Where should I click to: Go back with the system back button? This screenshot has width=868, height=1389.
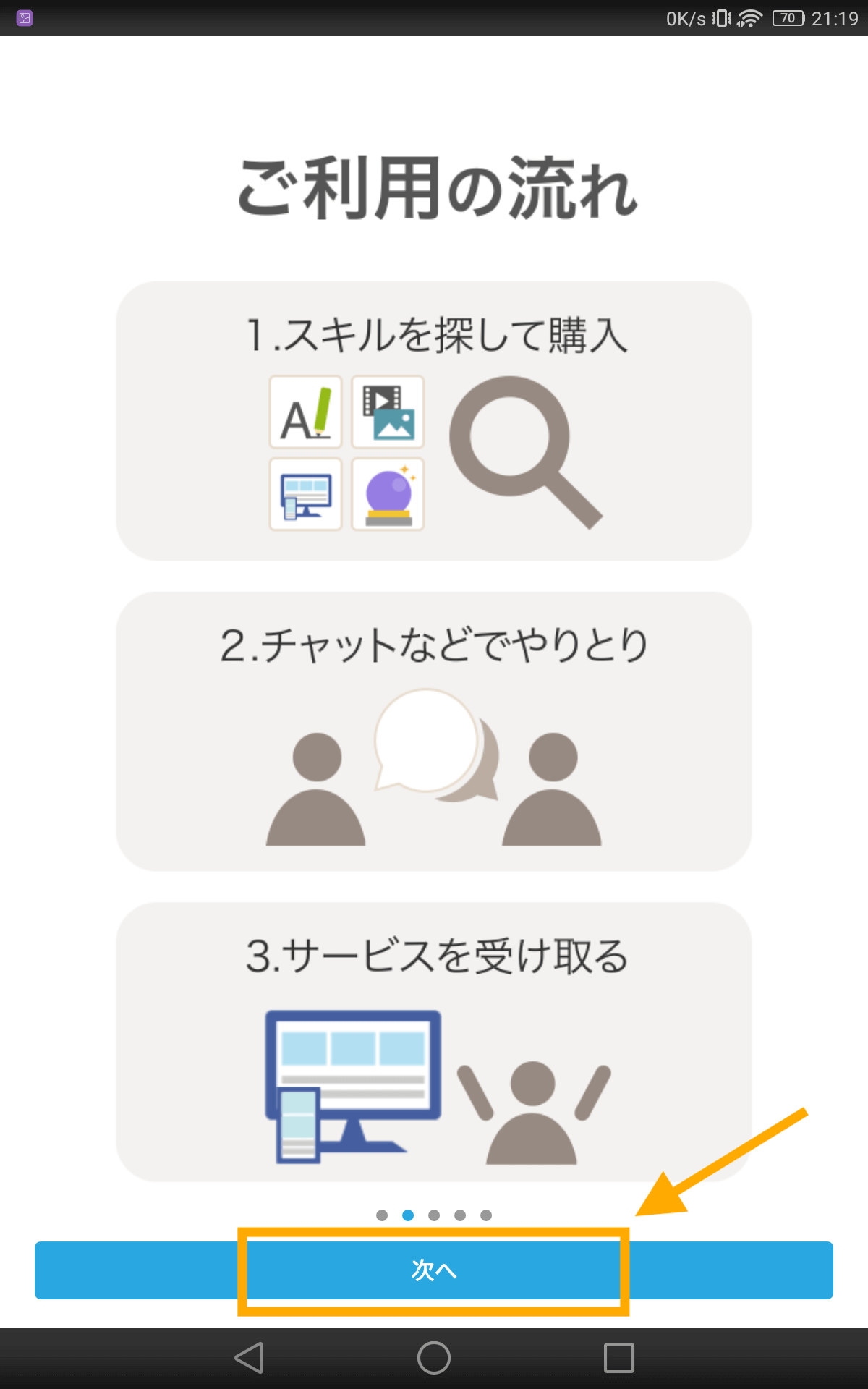point(250,1358)
